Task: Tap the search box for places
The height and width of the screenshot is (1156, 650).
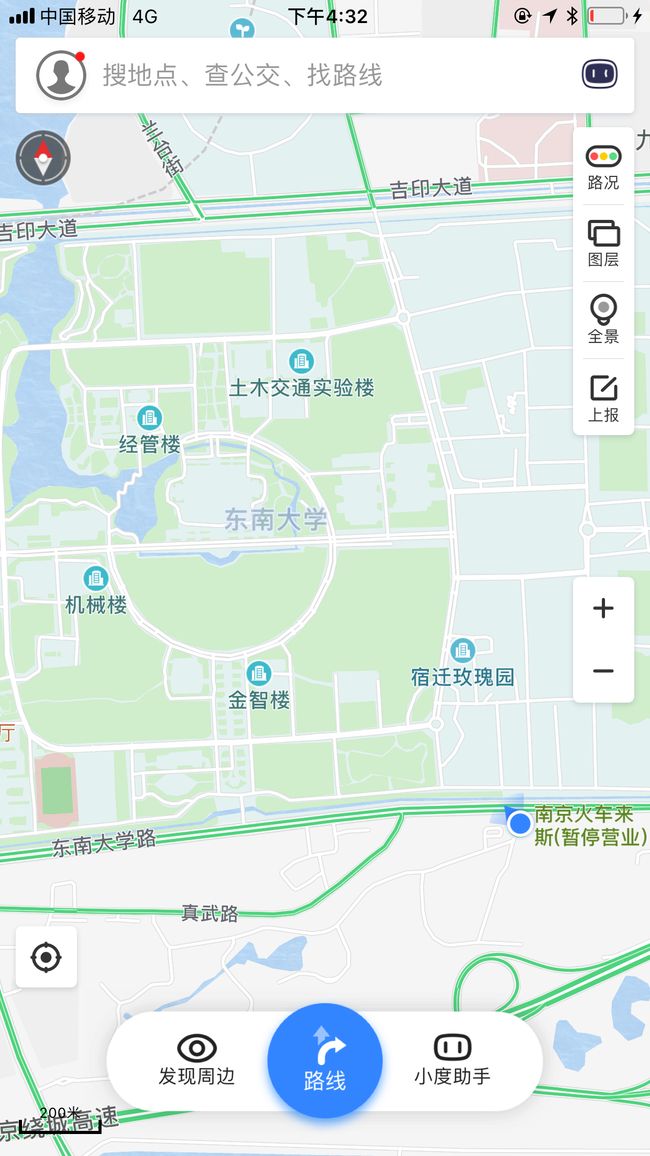Action: pyautogui.click(x=324, y=75)
